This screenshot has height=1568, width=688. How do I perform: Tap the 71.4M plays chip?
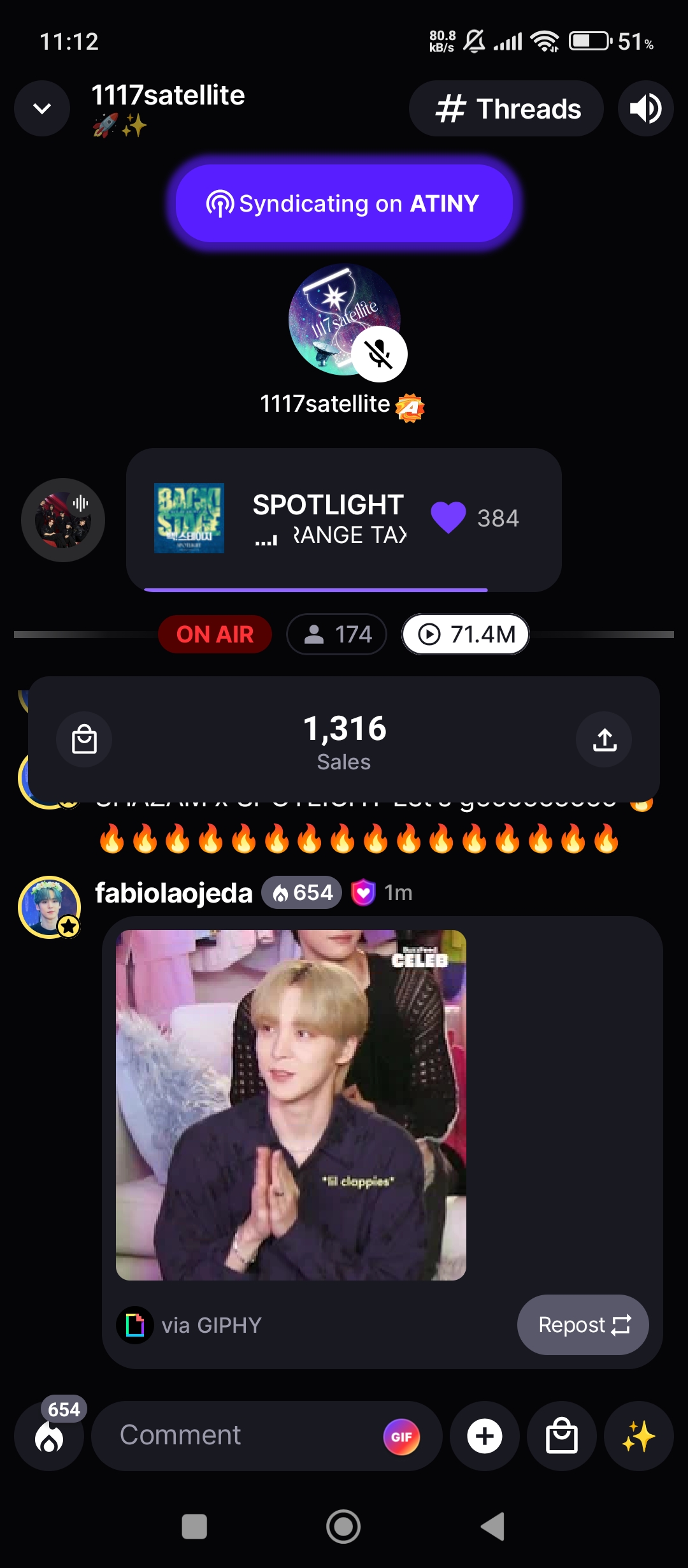tap(466, 634)
